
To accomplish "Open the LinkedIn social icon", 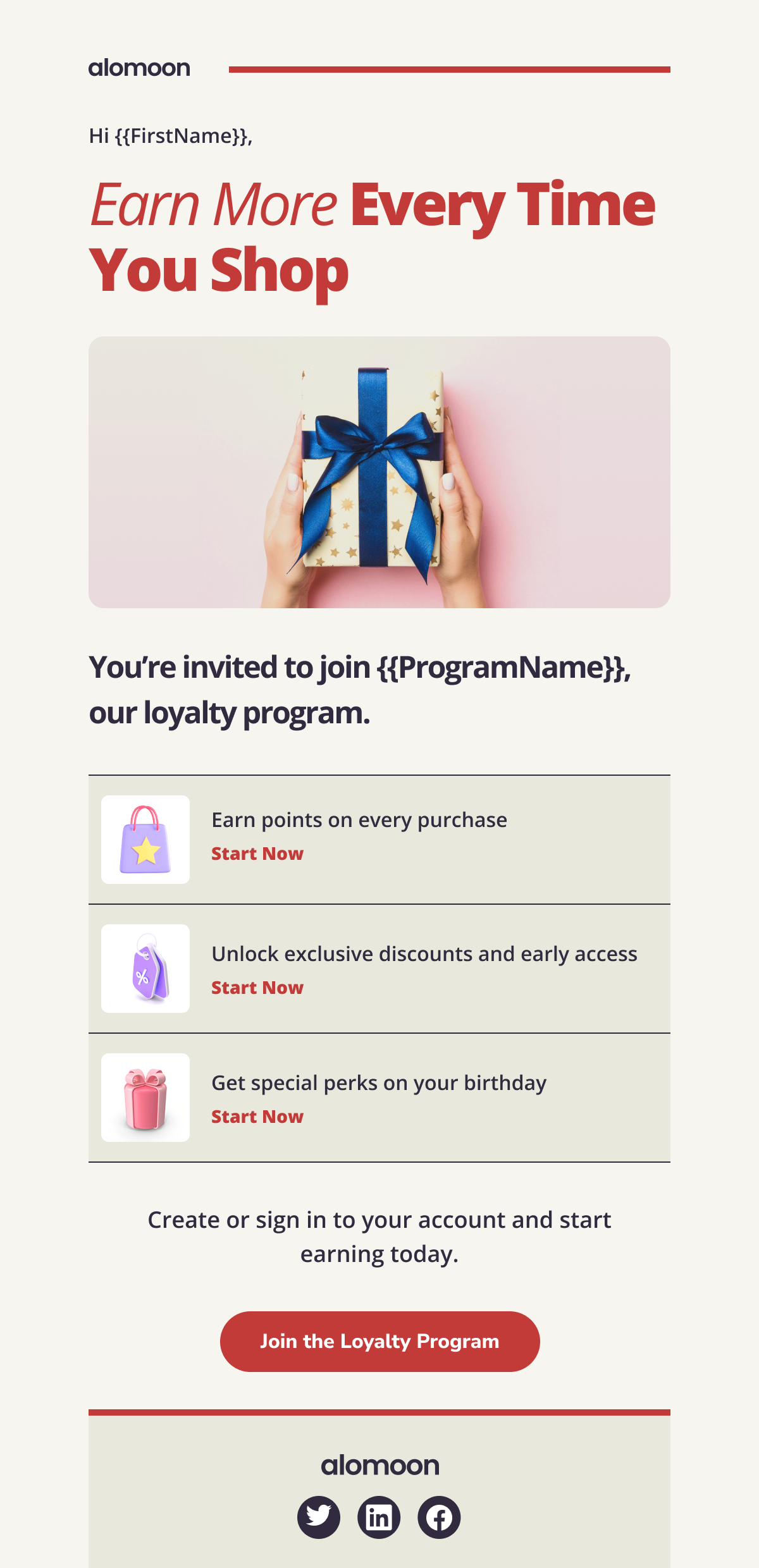I will click(379, 1517).
